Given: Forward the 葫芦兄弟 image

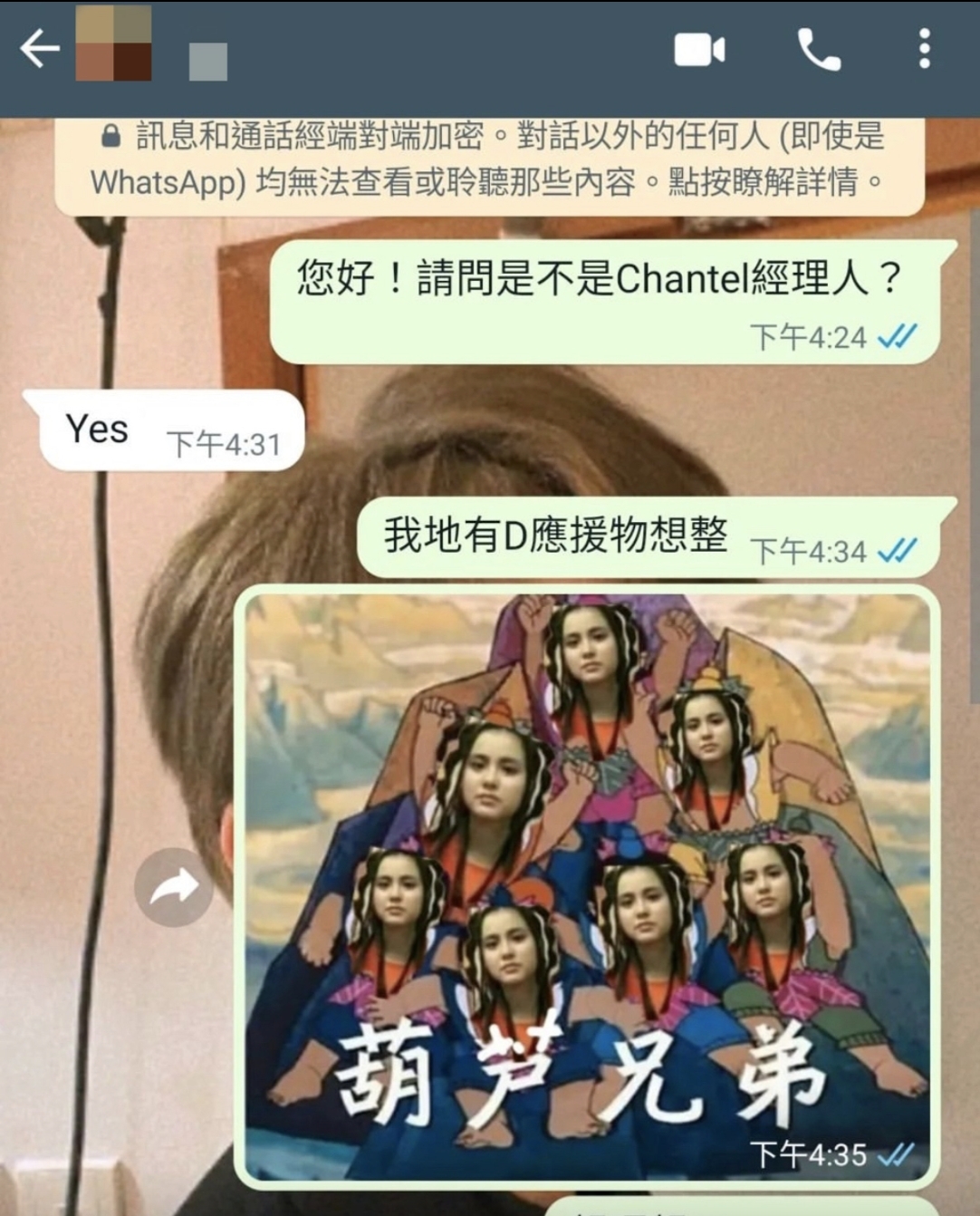Looking at the screenshot, I should pos(174,887).
